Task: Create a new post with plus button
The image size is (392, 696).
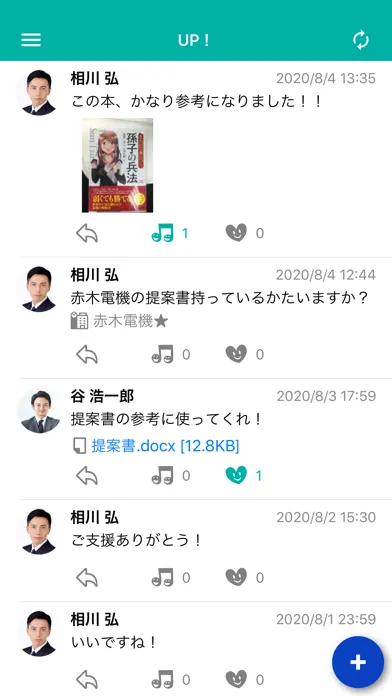Action: tap(358, 663)
